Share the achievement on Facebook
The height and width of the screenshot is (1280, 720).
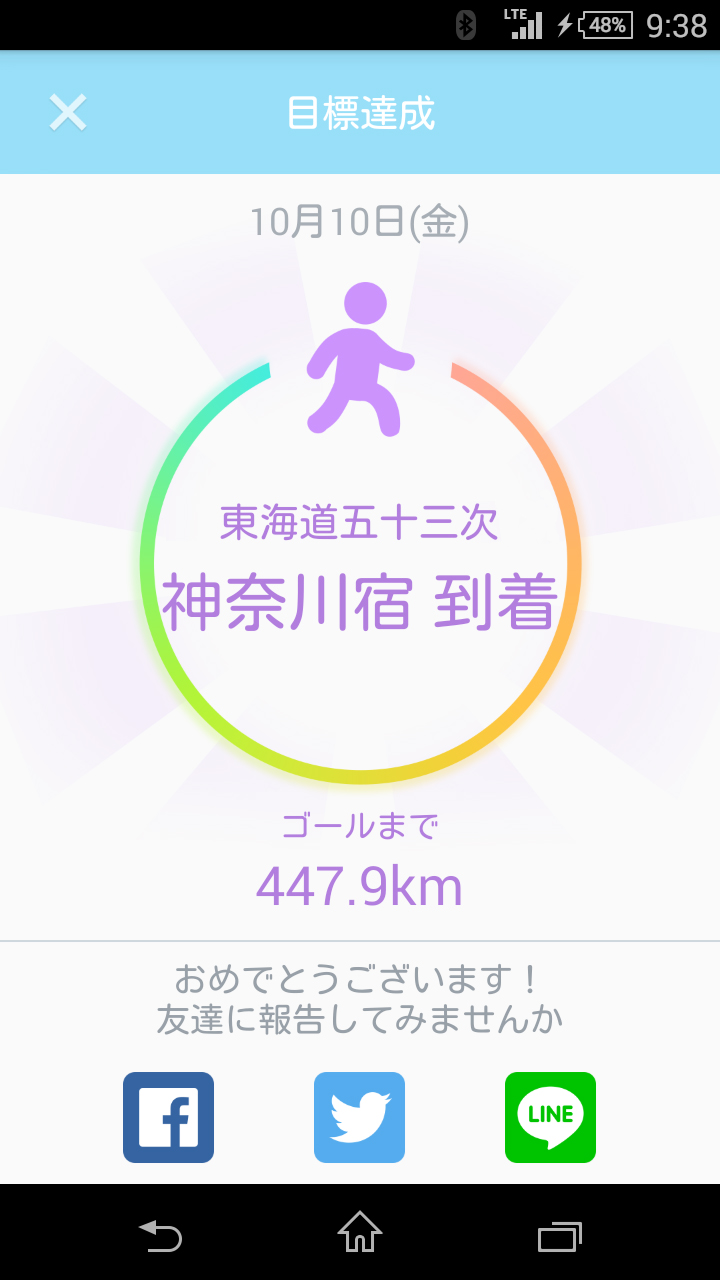(x=168, y=1117)
